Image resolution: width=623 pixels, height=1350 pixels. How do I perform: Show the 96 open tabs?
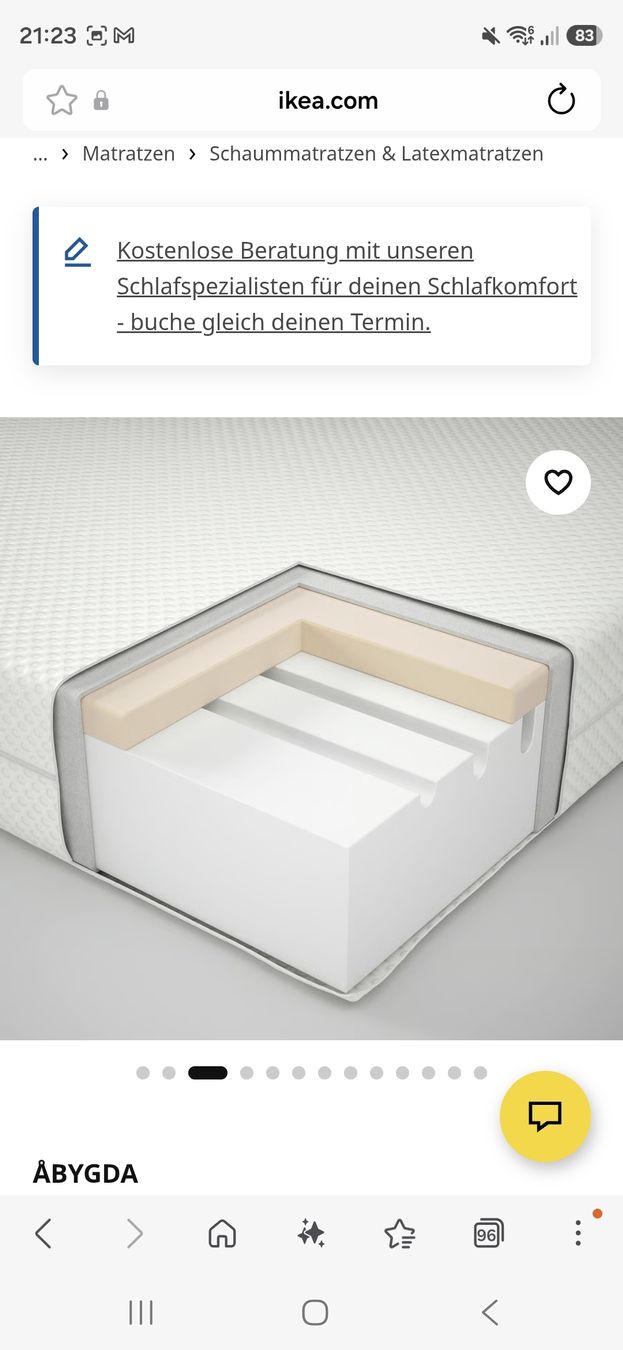(488, 1234)
